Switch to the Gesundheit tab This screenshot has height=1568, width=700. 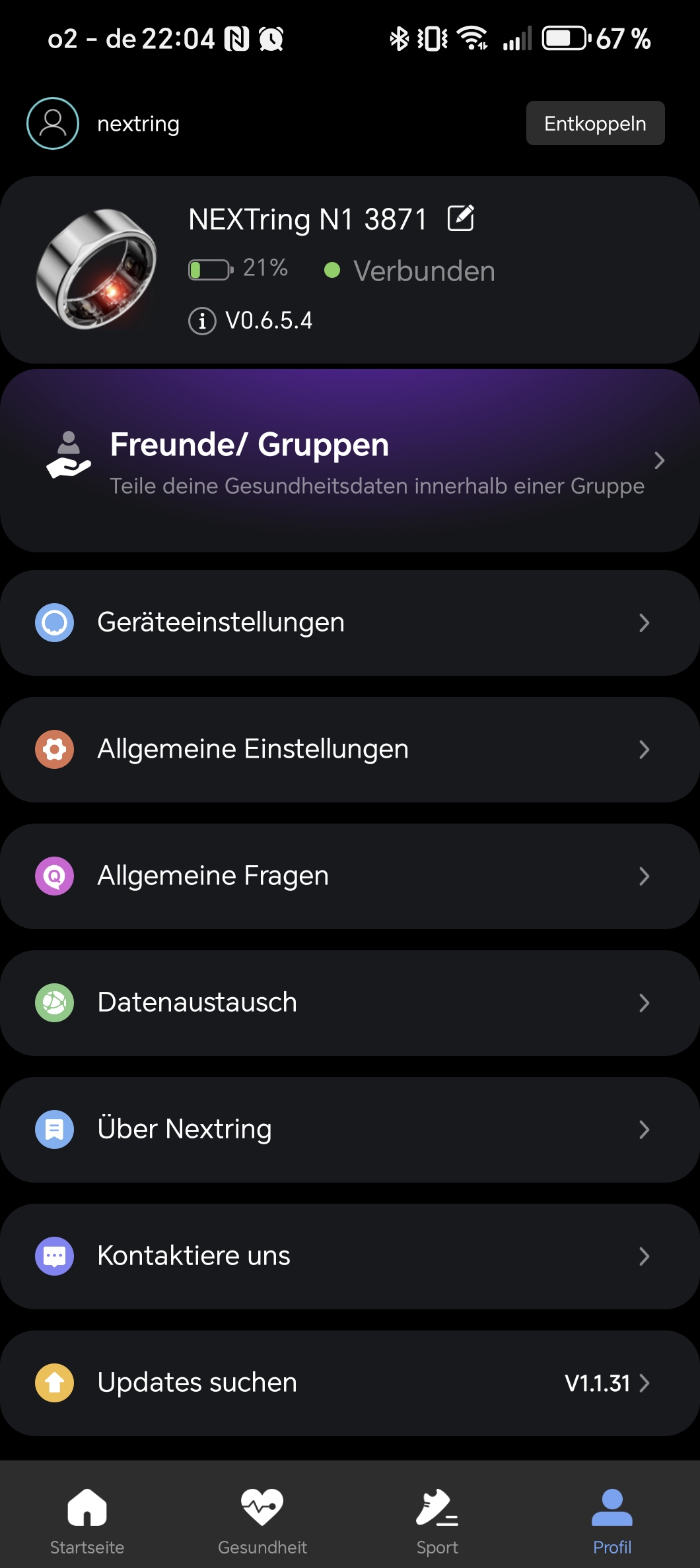262,1519
